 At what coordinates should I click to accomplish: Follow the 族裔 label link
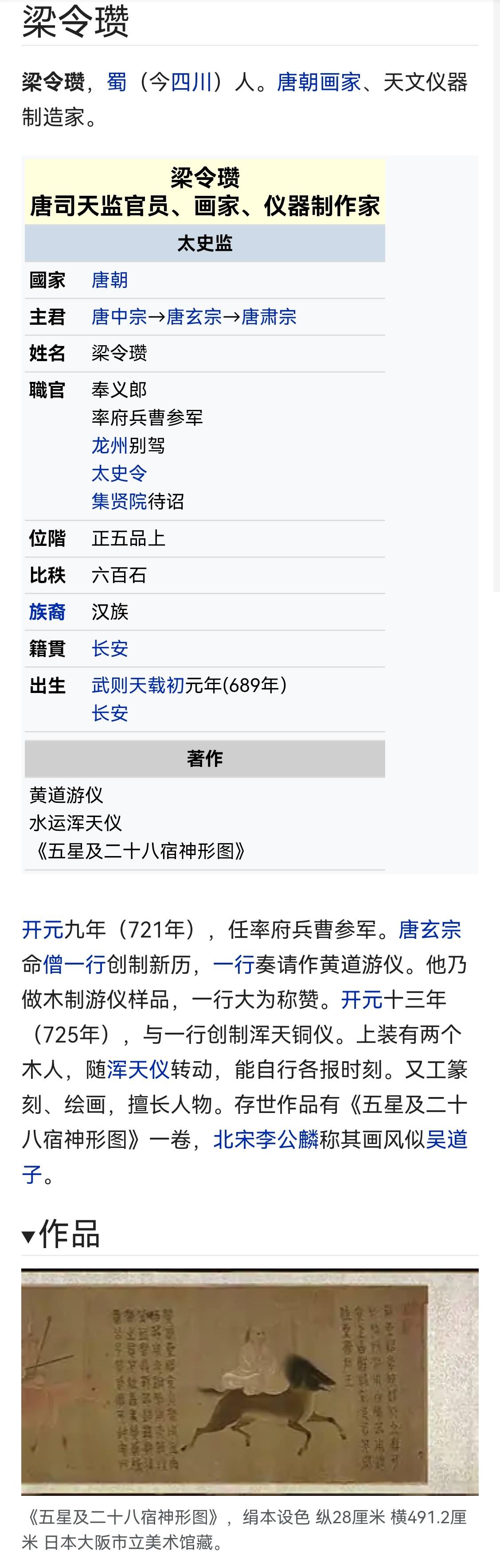(47, 612)
